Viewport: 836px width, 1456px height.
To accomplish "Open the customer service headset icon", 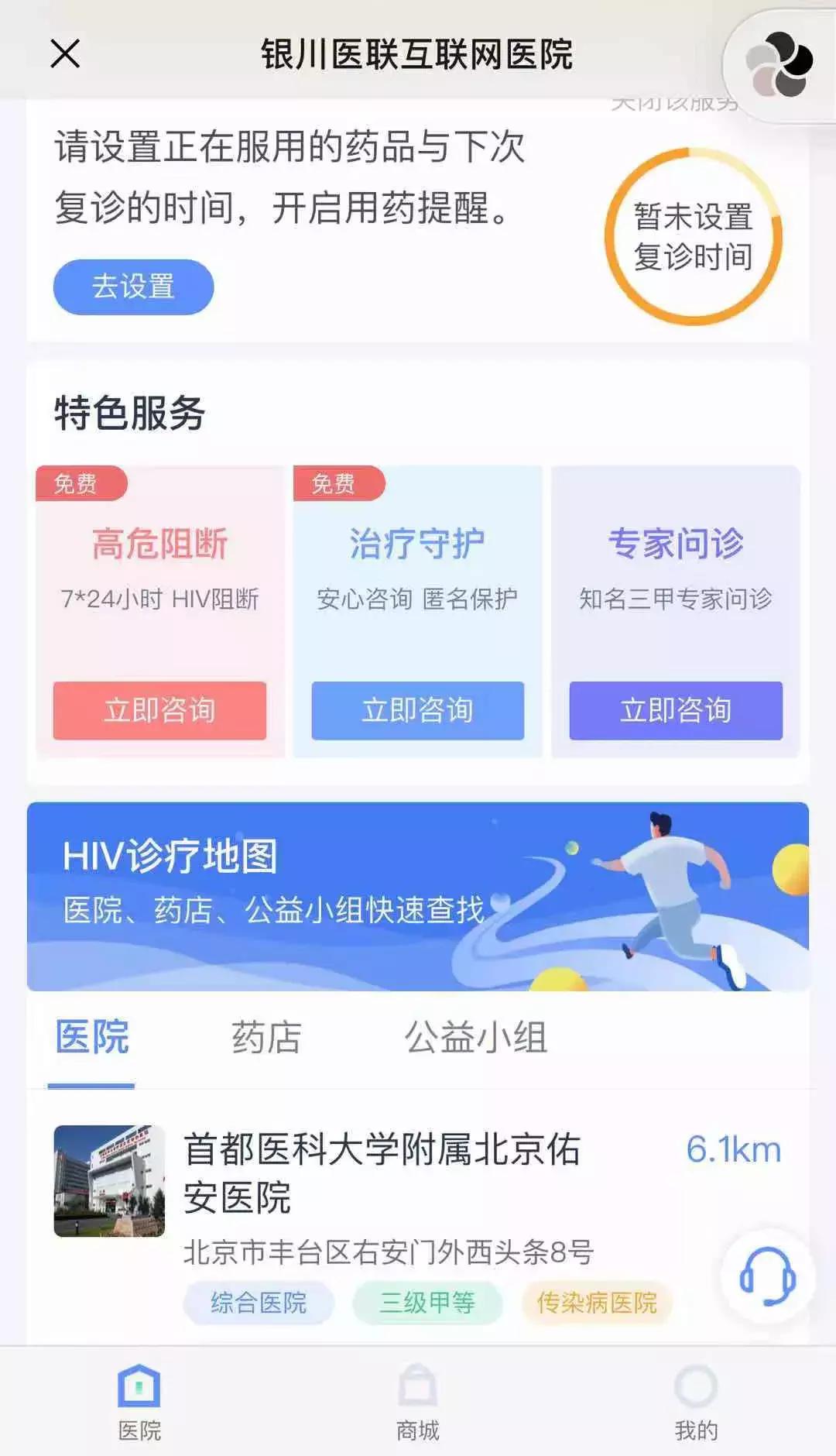I will pyautogui.click(x=767, y=1278).
